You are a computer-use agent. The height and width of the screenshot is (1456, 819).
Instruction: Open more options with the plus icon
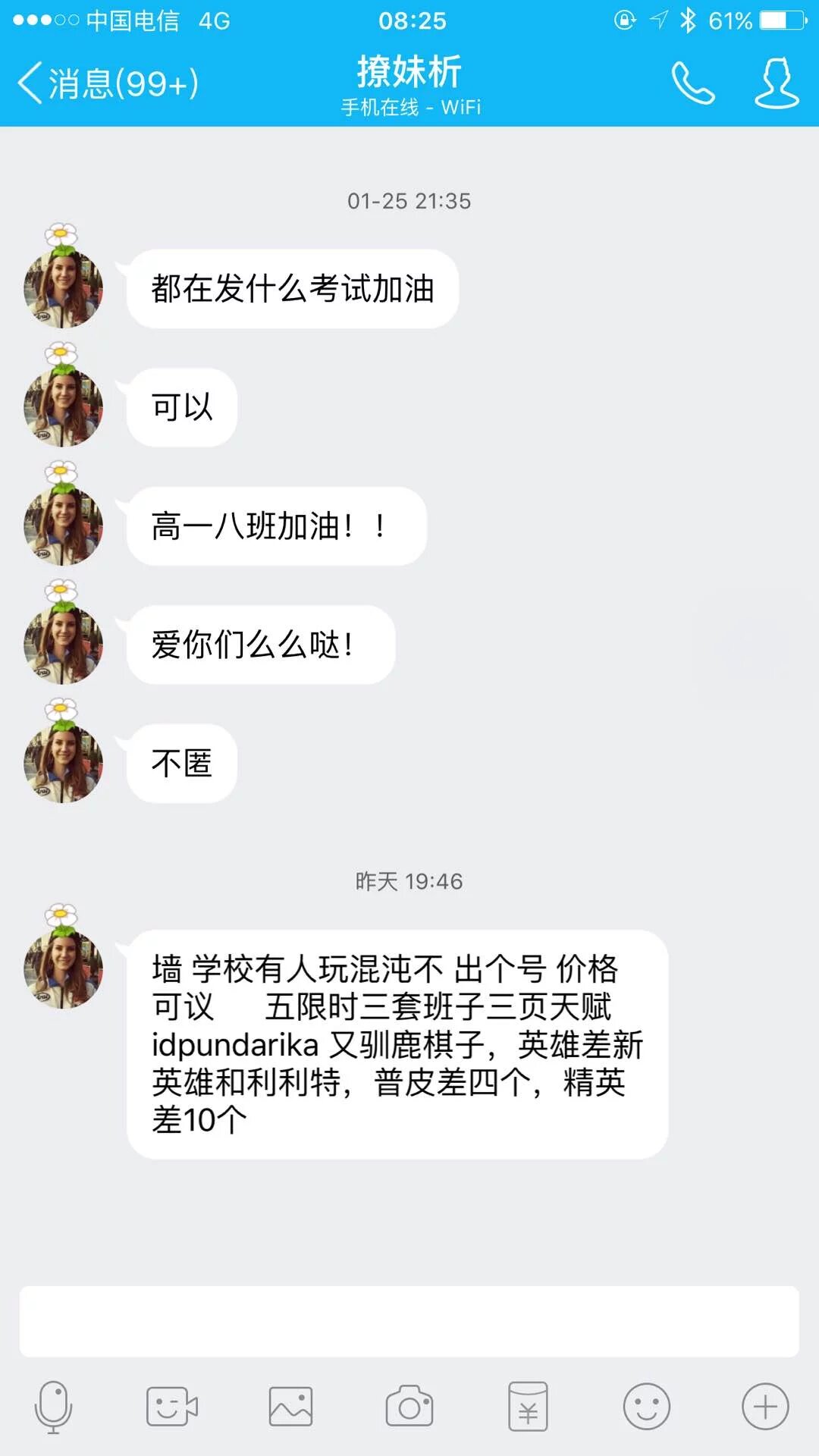coord(764,1407)
